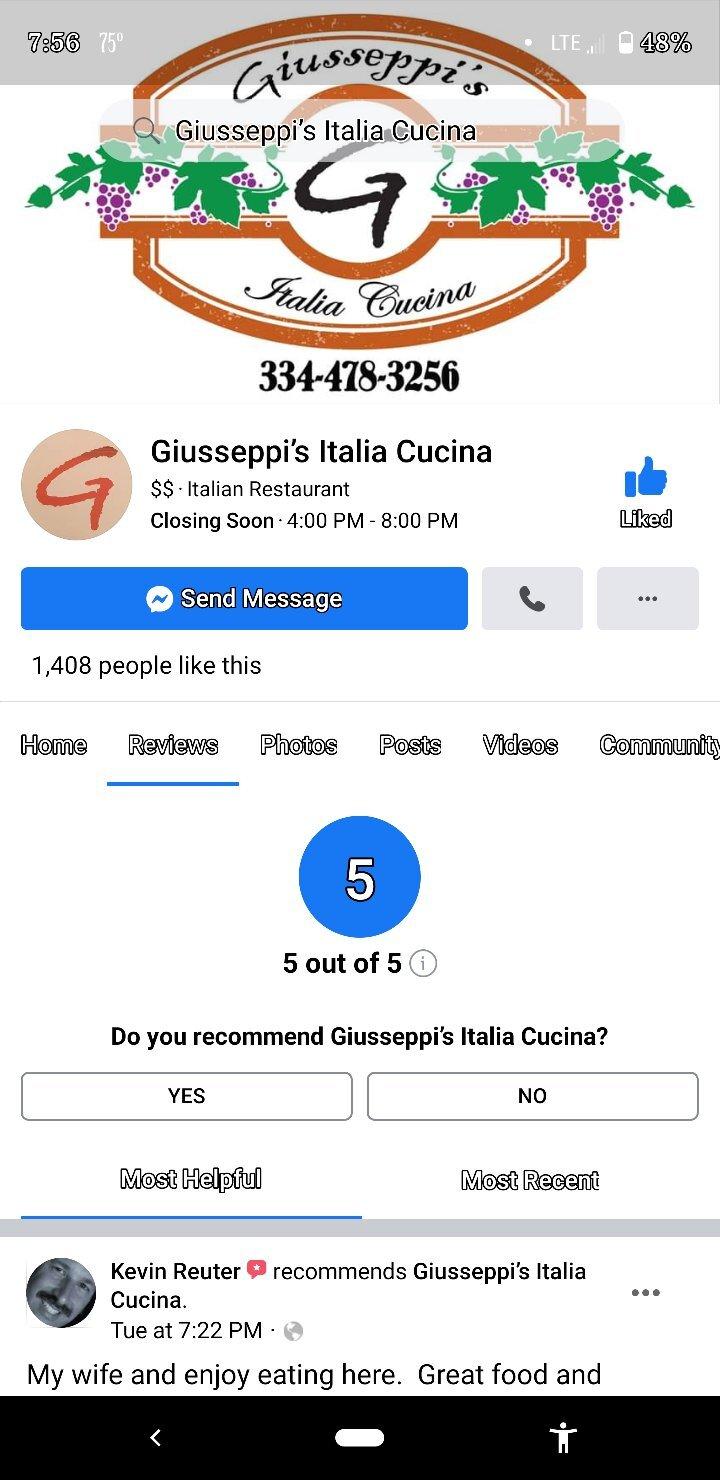Send Message to Giusseppi's Italia Cucina
This screenshot has height=1480, width=720.
(x=244, y=598)
